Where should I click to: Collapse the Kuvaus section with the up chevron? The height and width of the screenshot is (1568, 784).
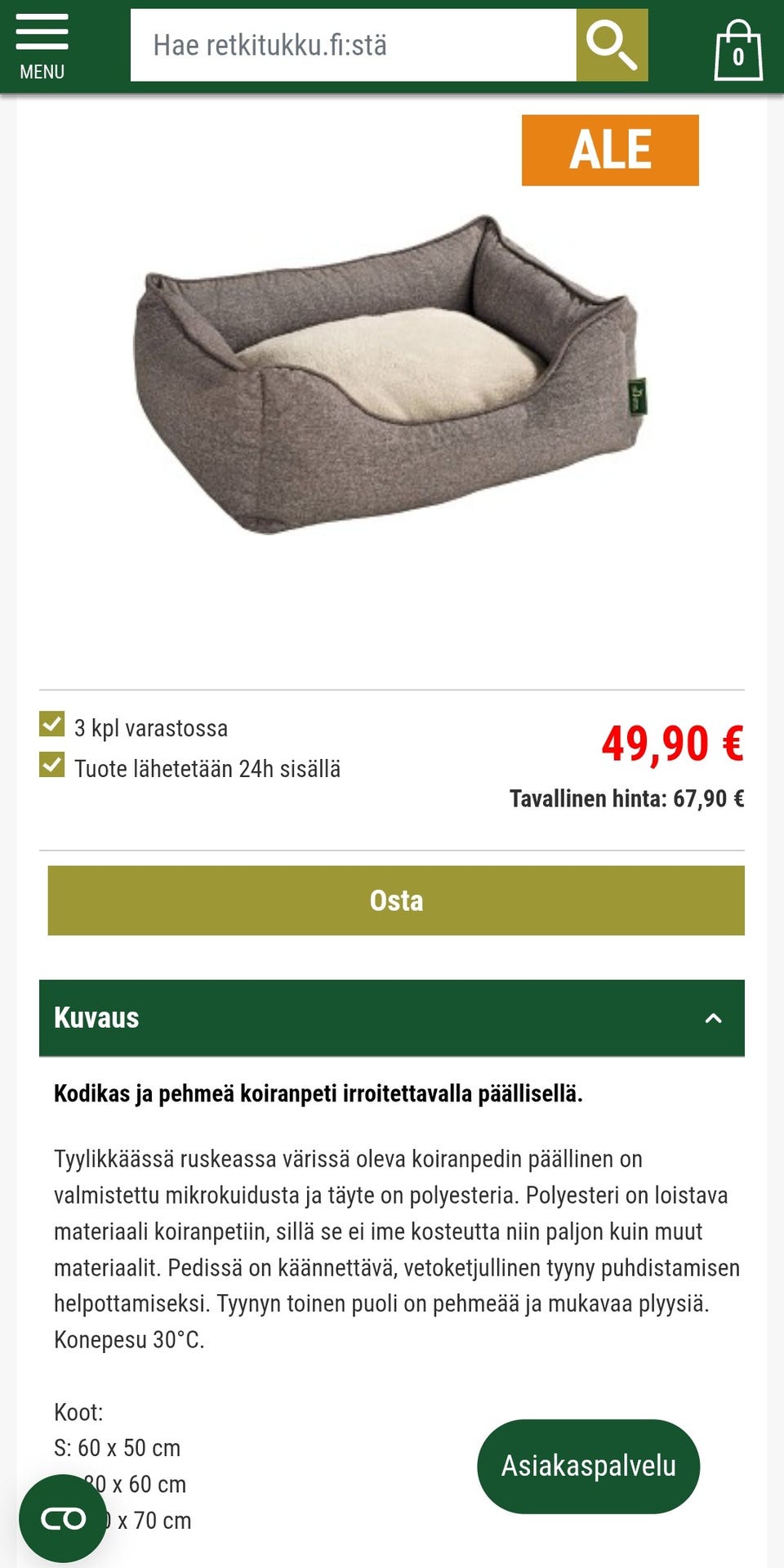pos(714,1018)
